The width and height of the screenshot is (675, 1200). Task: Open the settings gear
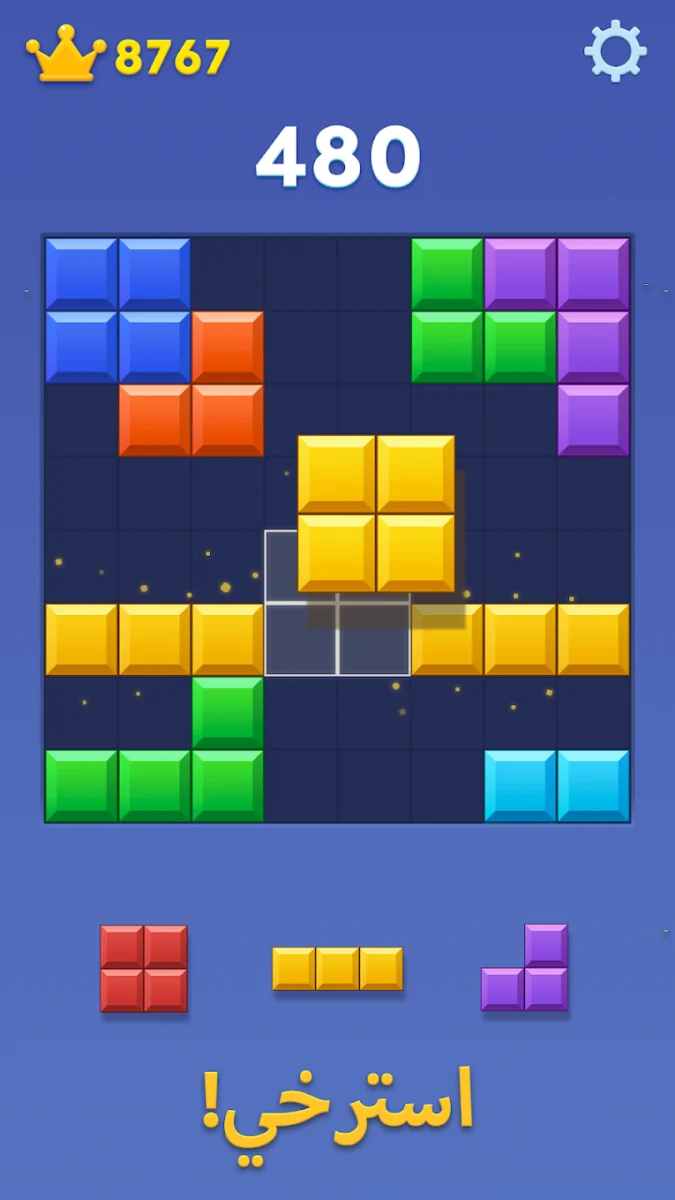click(616, 50)
